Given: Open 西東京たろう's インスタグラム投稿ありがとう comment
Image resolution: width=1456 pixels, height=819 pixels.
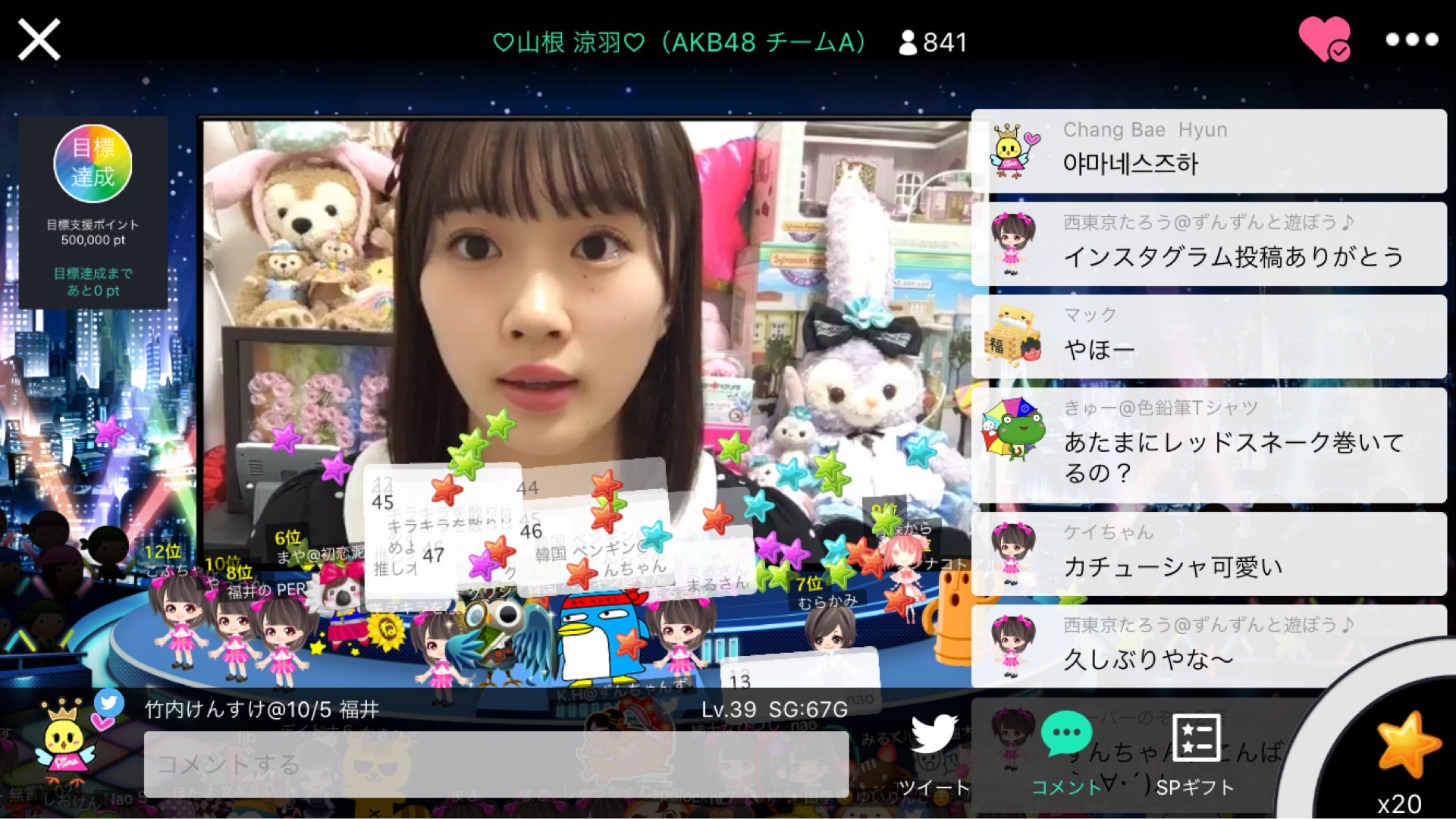Looking at the screenshot, I should point(1209,243).
